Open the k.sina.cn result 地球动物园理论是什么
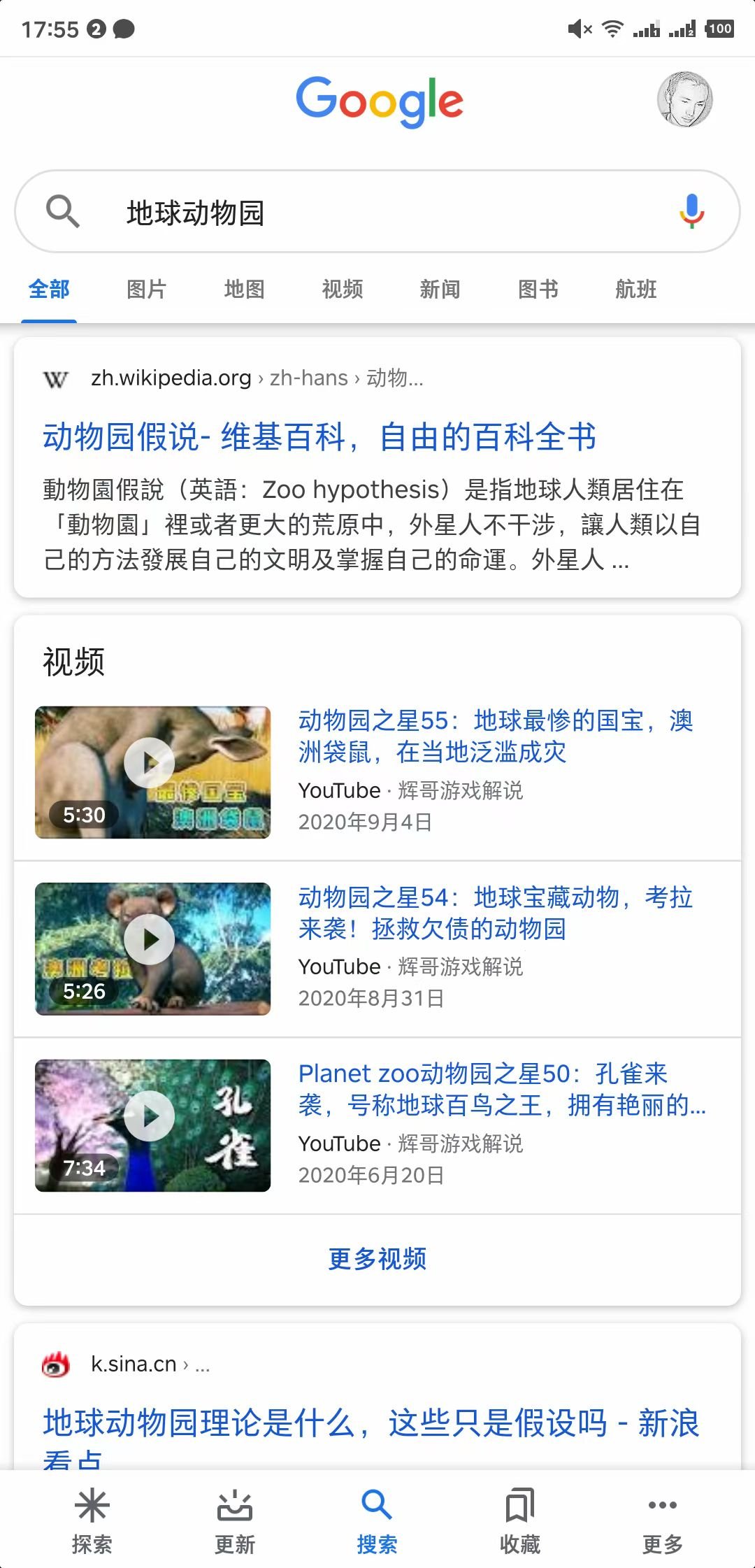The width and height of the screenshot is (755, 1568). [371, 1423]
